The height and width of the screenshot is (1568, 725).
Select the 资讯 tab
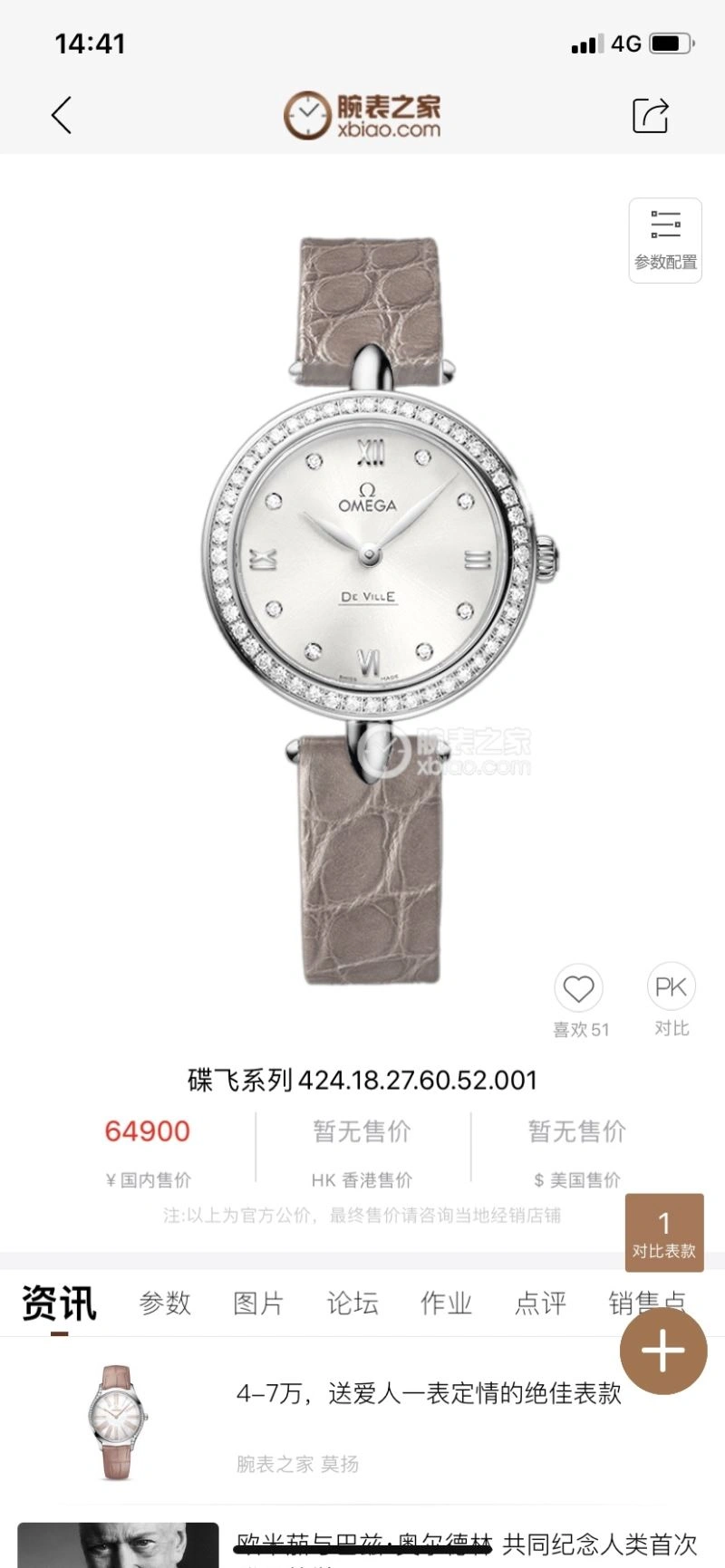[x=59, y=1303]
